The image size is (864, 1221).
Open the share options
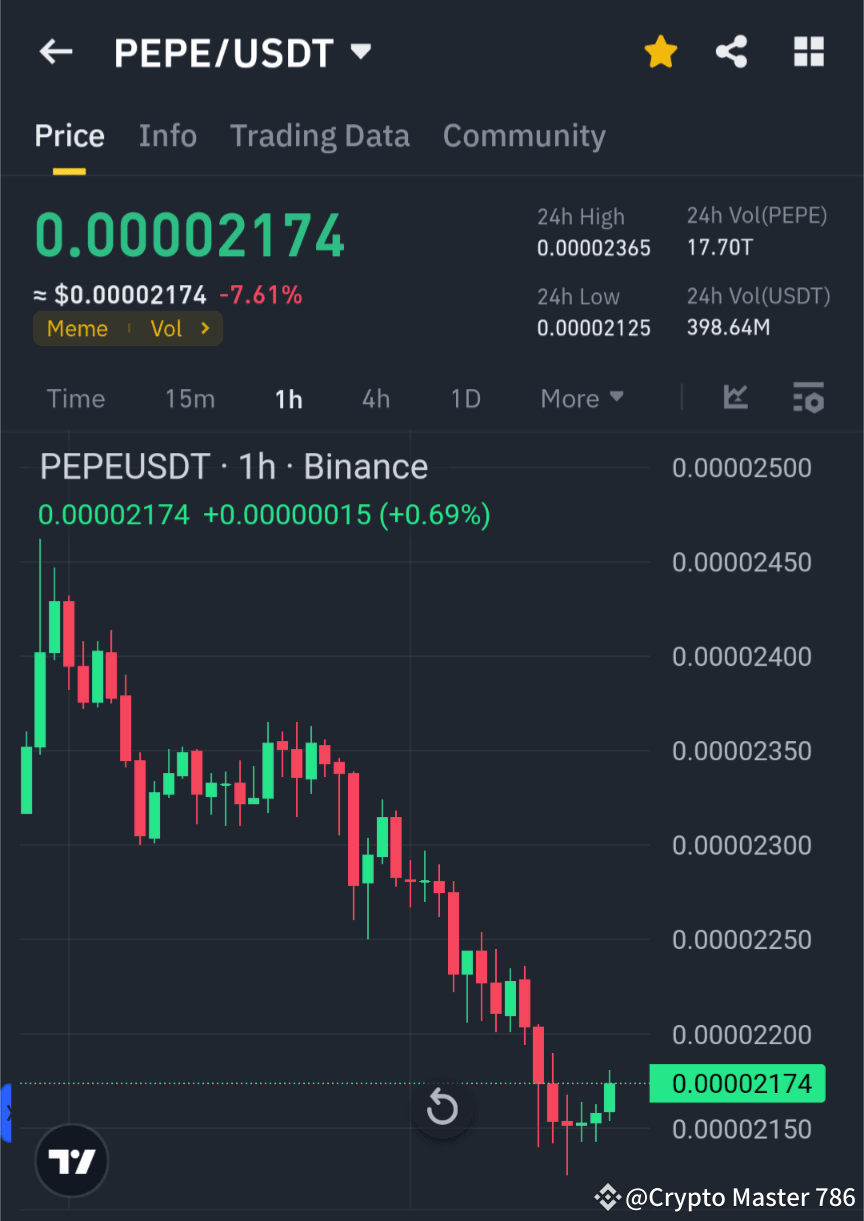pyautogui.click(x=731, y=51)
